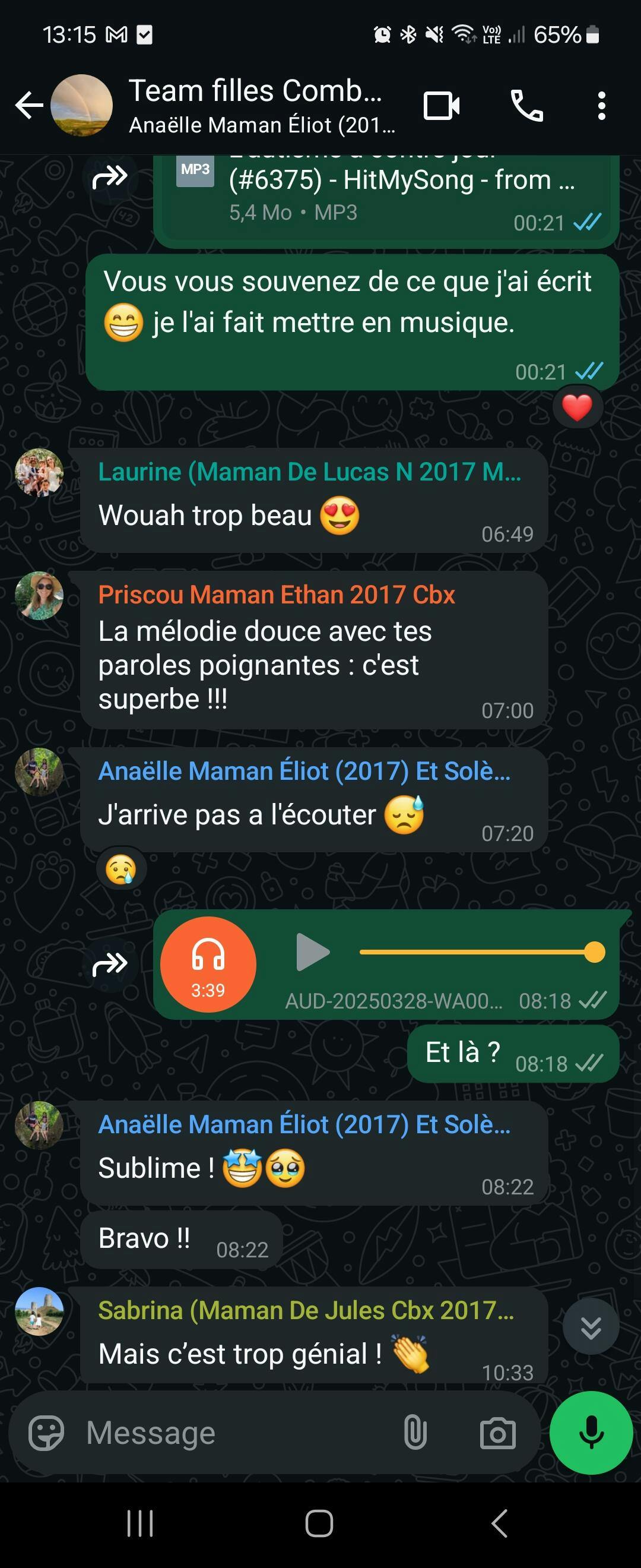Open the emoji and sticker picker

[x=46, y=1433]
